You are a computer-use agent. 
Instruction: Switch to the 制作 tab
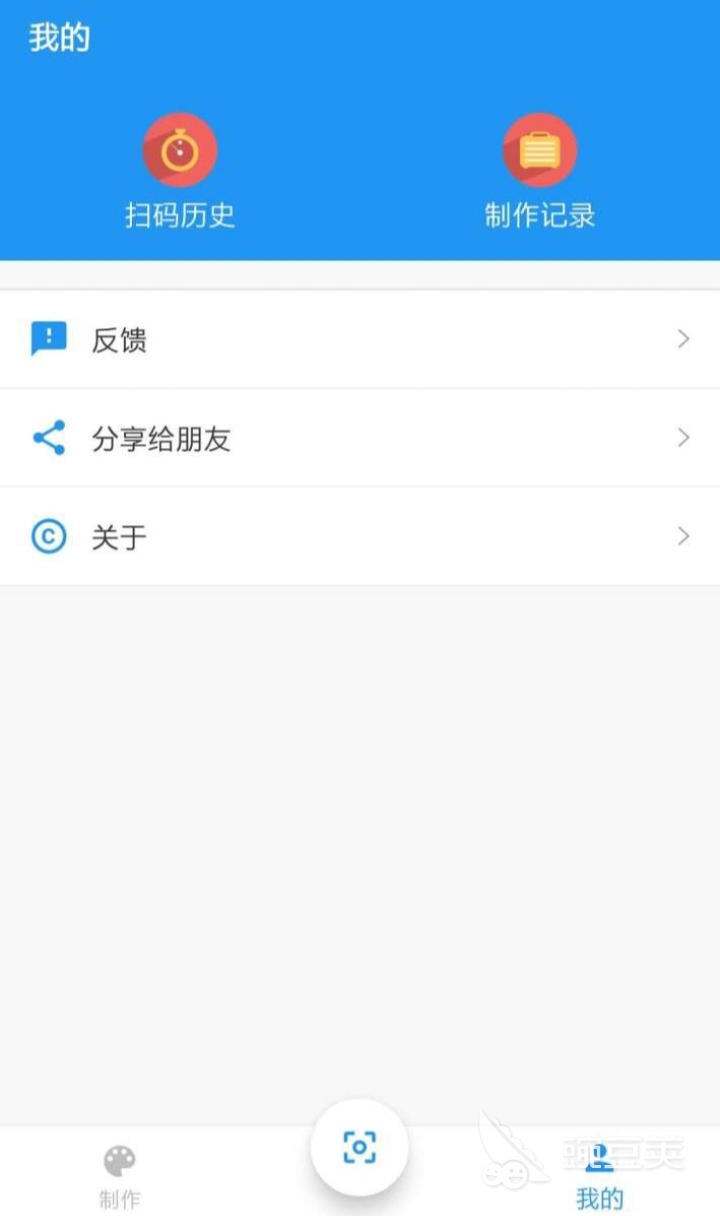[120, 1177]
